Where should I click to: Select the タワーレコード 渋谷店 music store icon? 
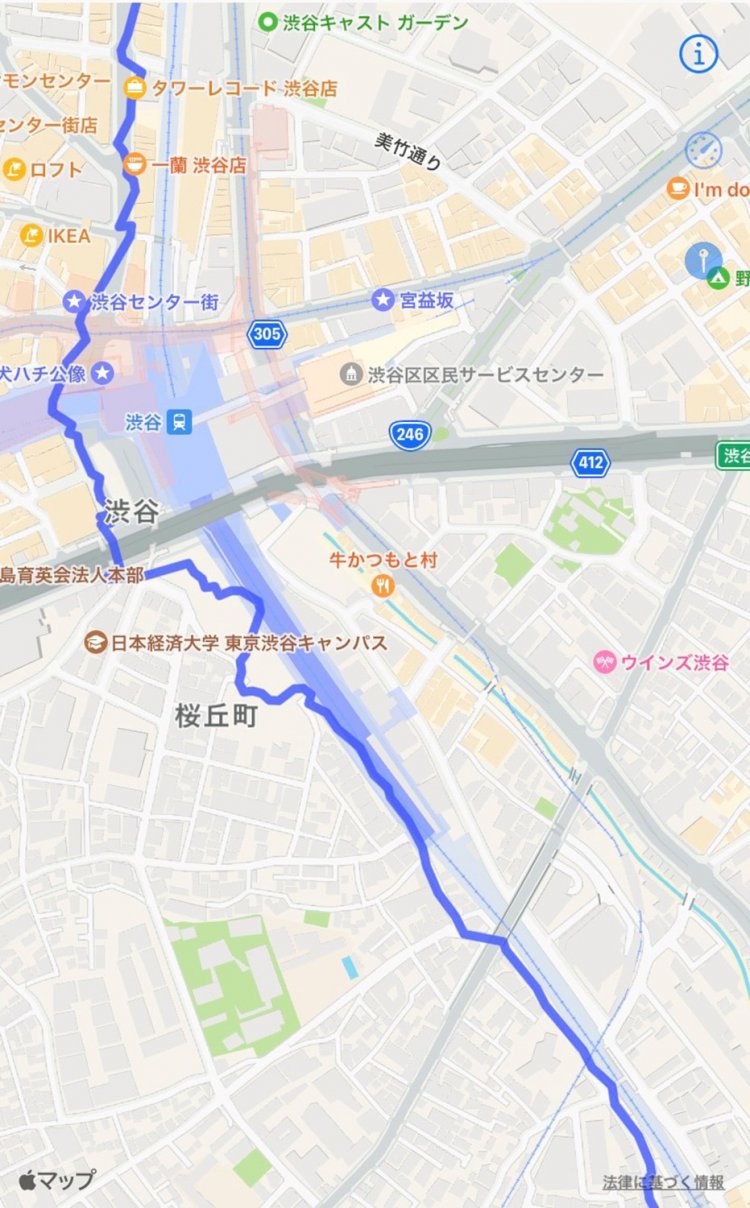click(x=133, y=87)
